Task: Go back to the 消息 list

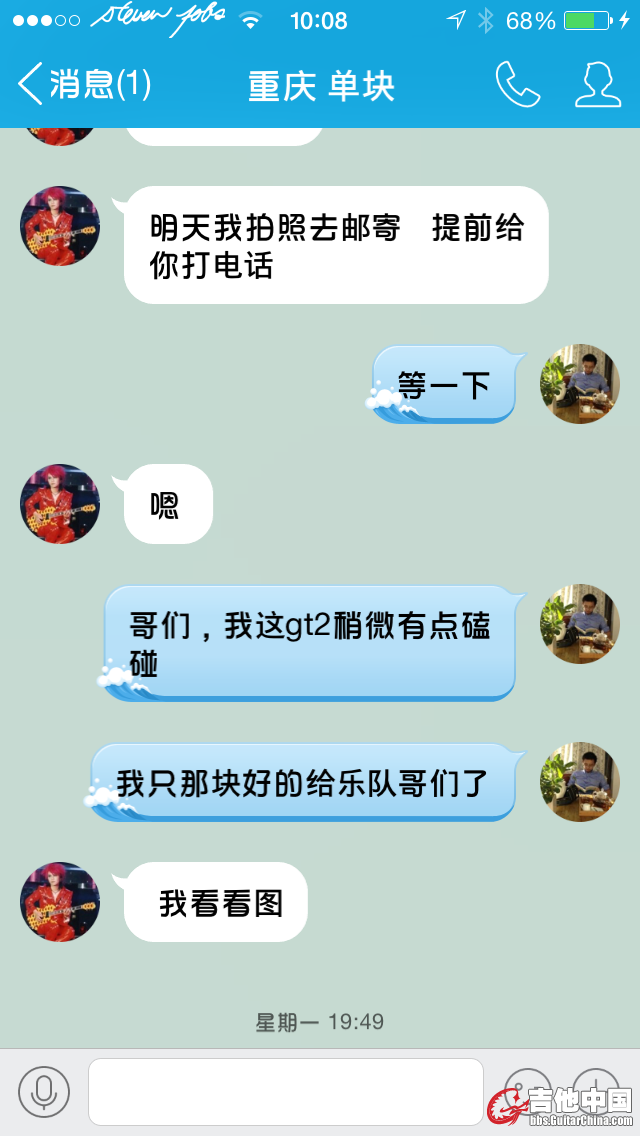Action: (83, 84)
